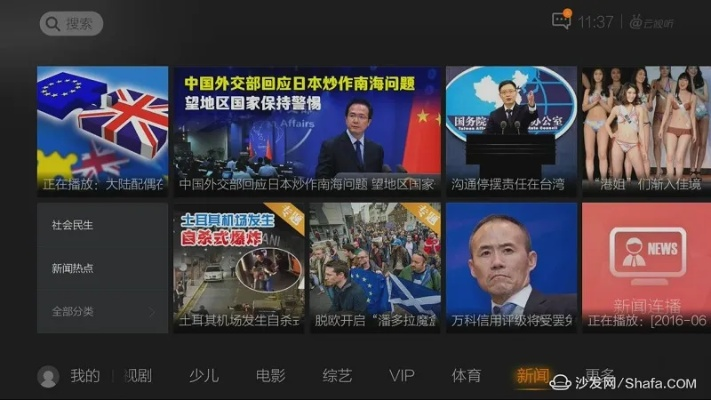711x400 pixels.
Task: Open the now-playing 大陆配偶 news tile
Action: pyautogui.click(x=102, y=129)
